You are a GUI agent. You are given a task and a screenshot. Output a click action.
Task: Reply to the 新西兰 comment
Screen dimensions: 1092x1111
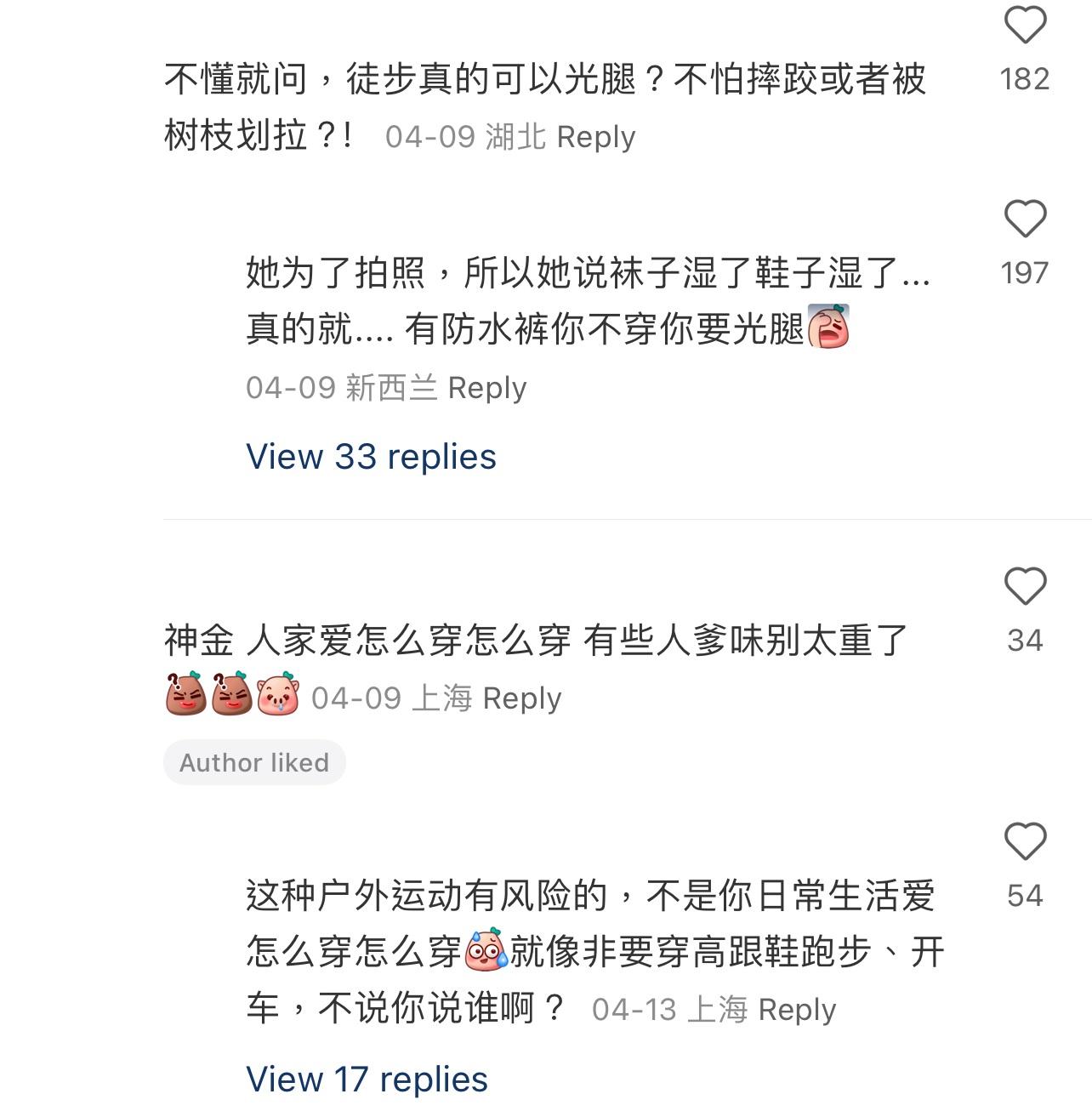tap(487, 388)
